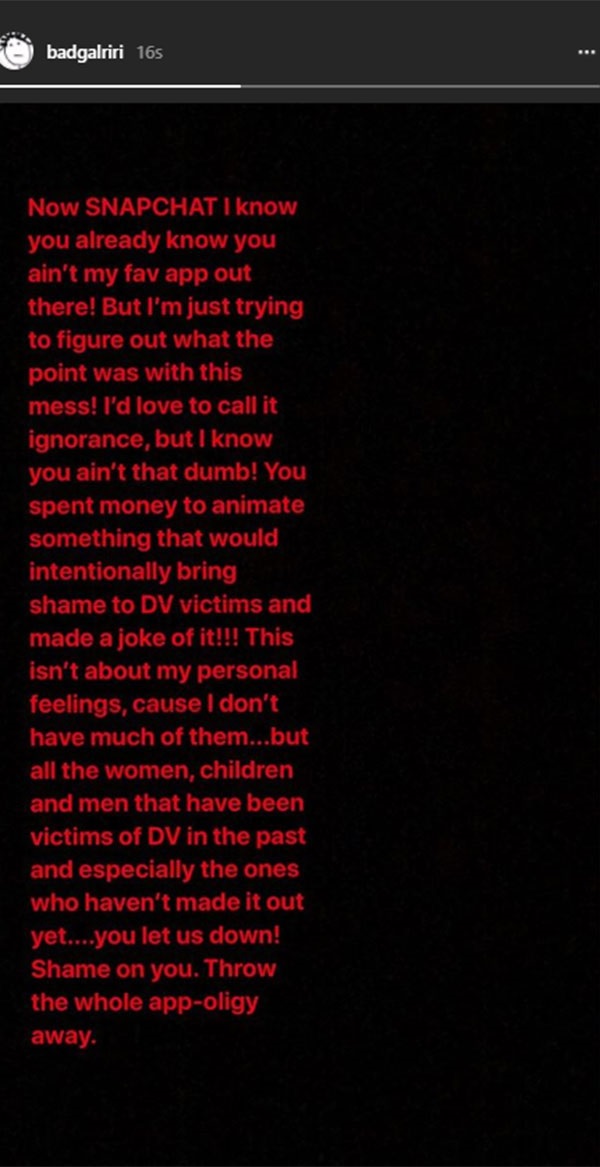The height and width of the screenshot is (1167, 600).
Task: Open the badgalriri username link
Action: [x=85, y=53]
